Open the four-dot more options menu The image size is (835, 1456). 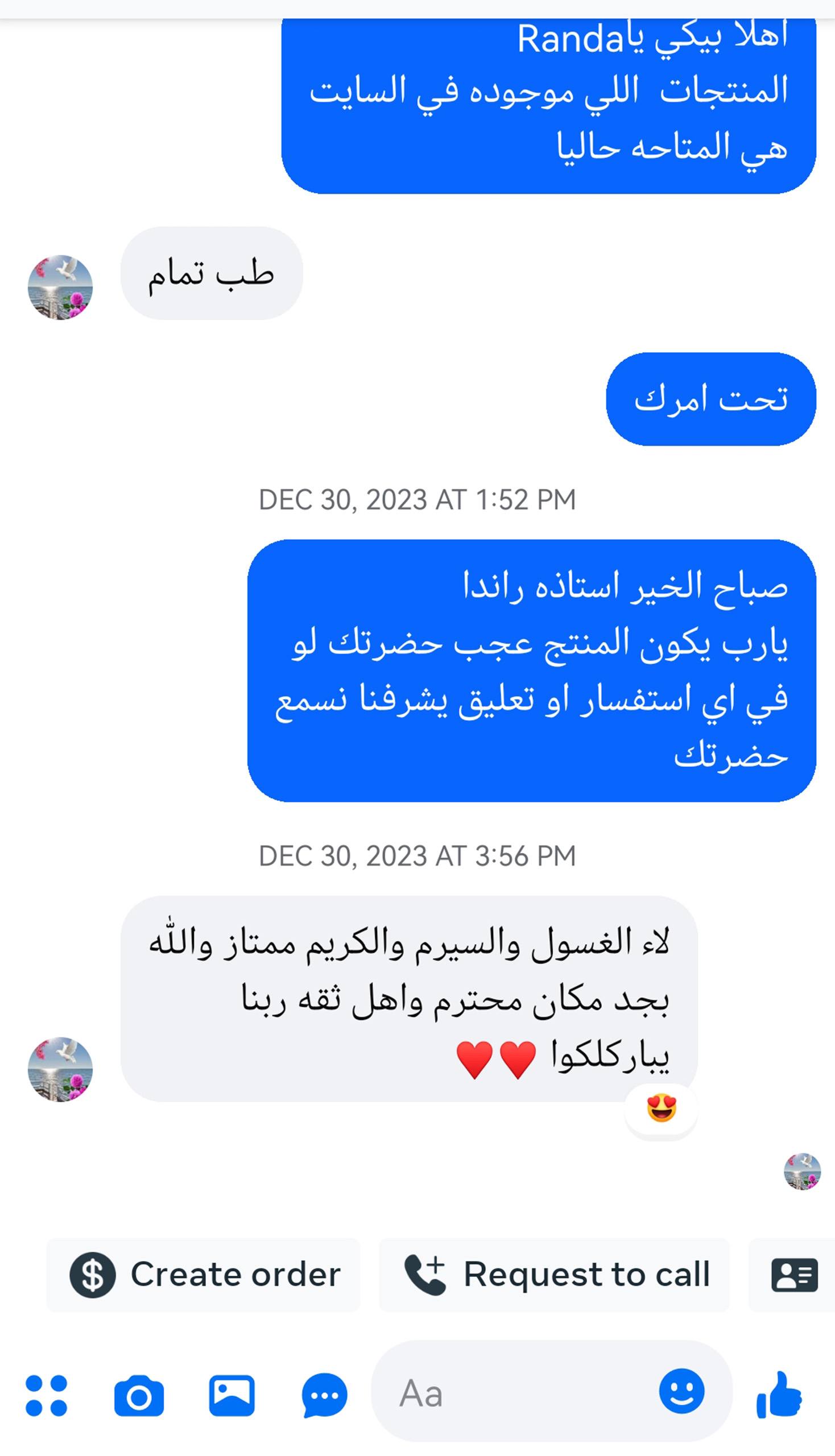point(47,1395)
